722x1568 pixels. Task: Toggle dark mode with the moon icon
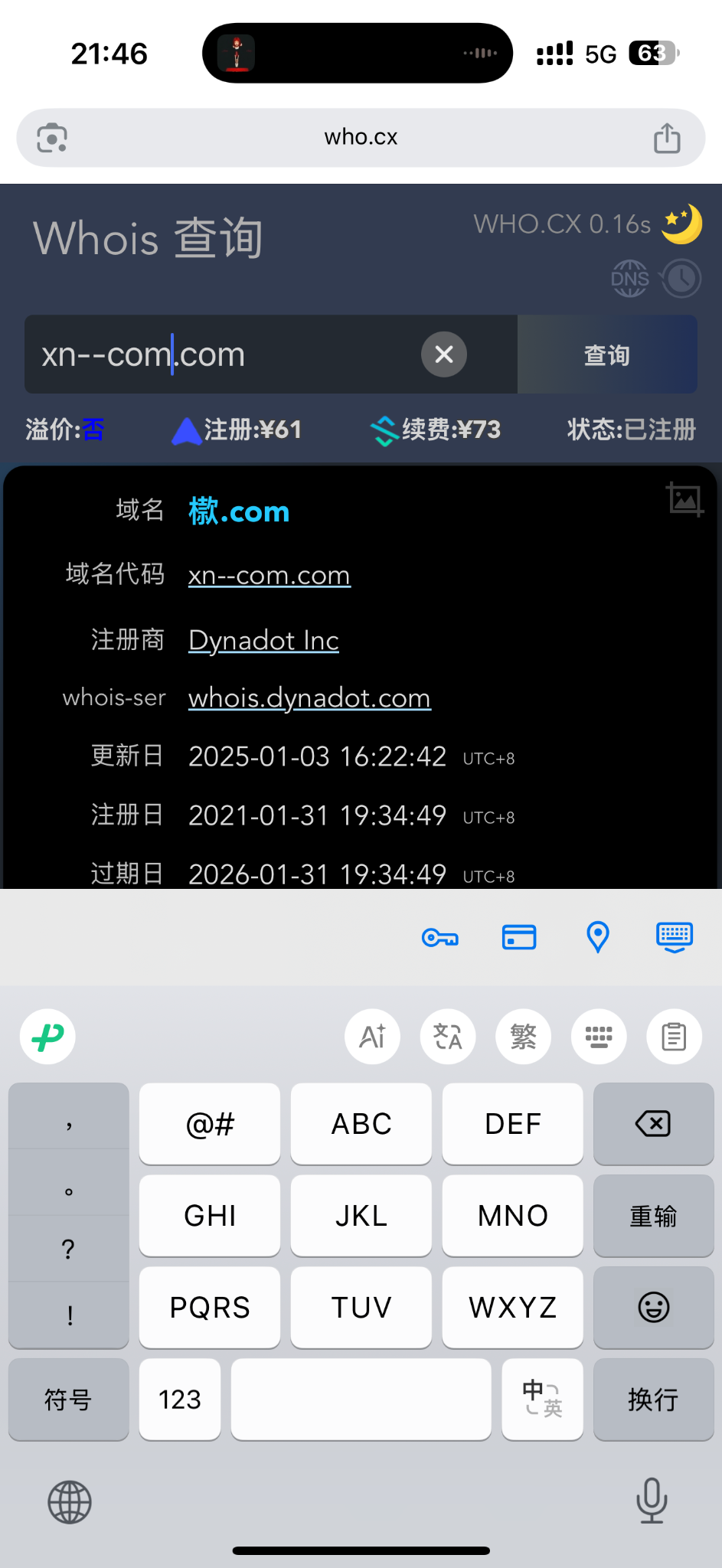[x=681, y=224]
